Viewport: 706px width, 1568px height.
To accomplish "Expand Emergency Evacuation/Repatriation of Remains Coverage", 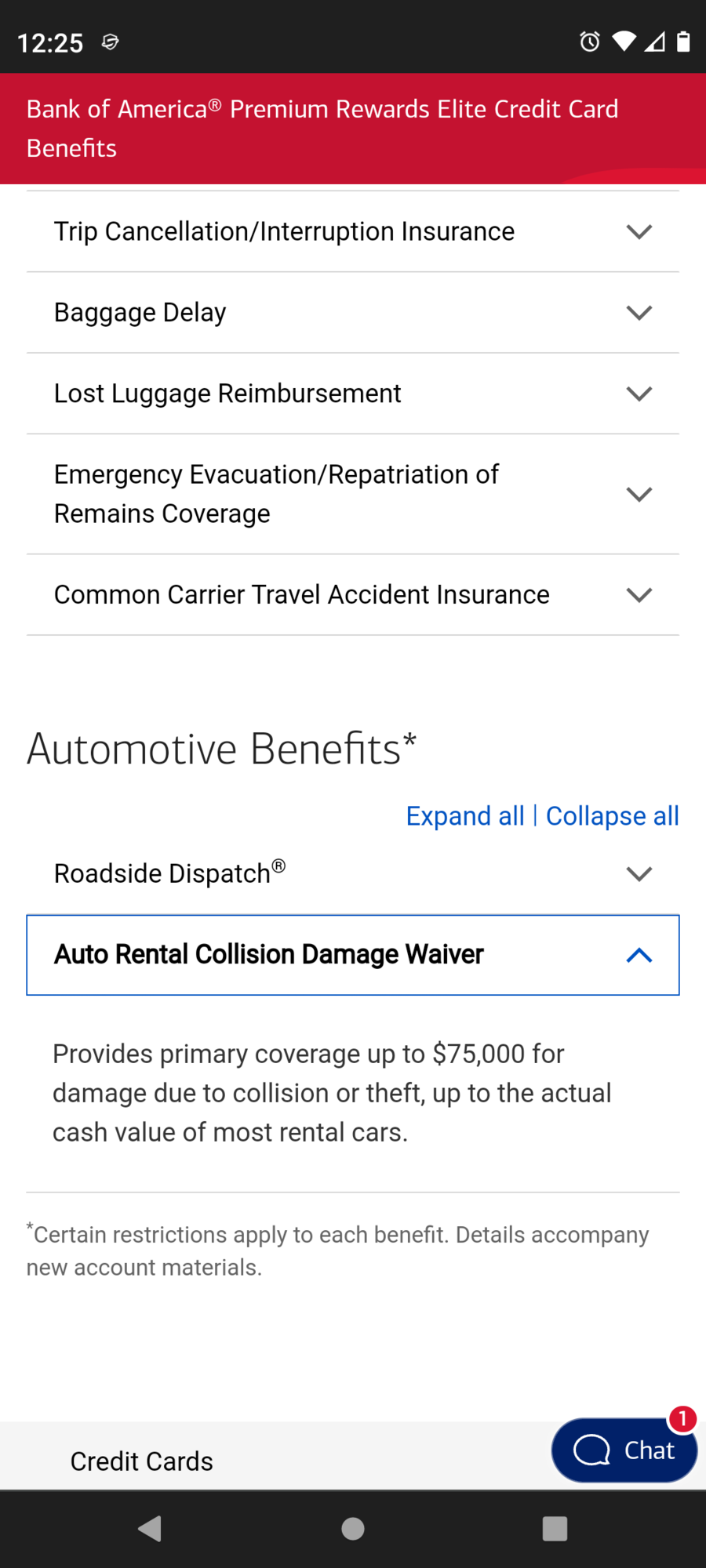I will tap(352, 494).
